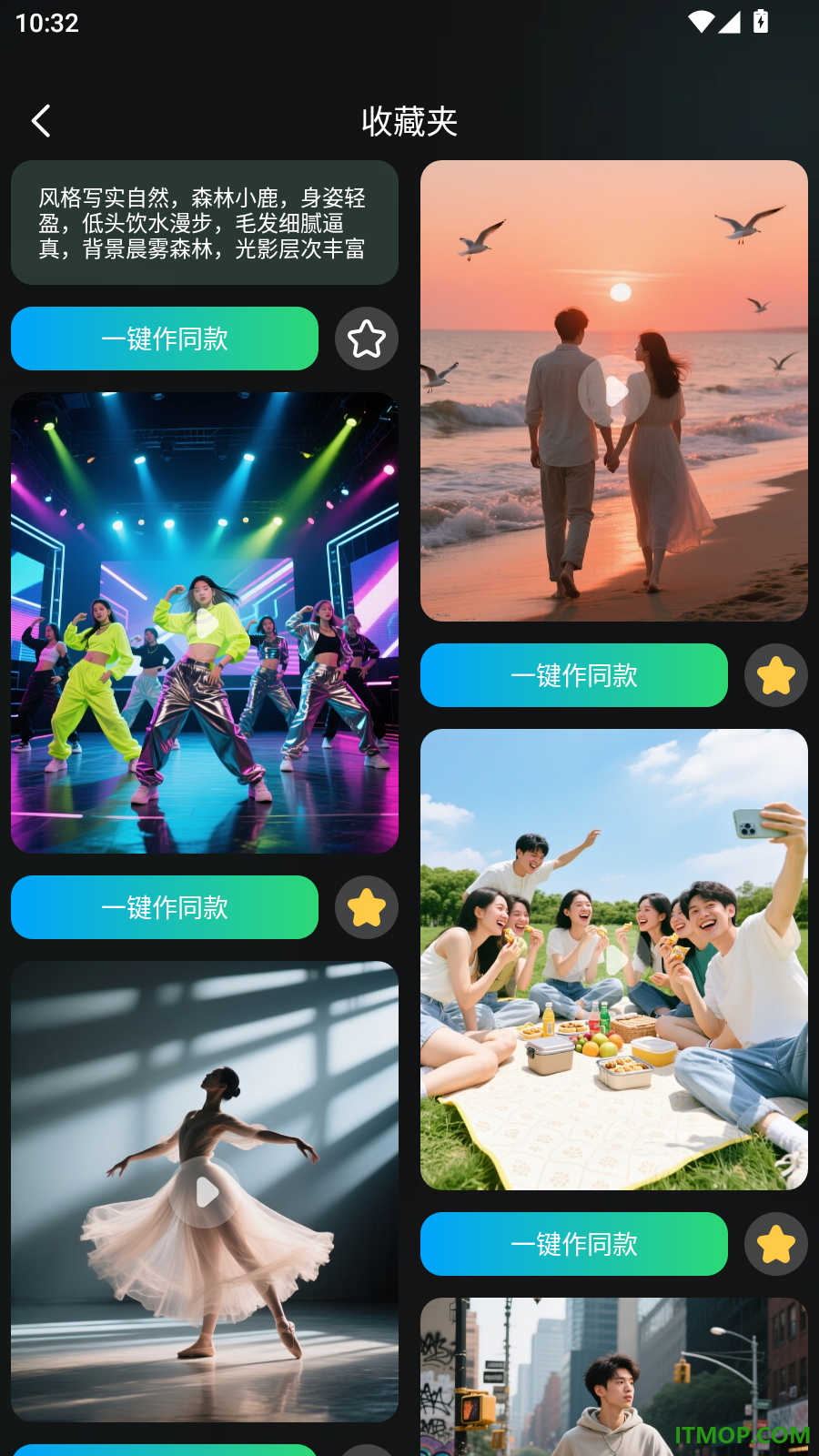The width and height of the screenshot is (819, 1456).
Task: Open the city street hoodie guy video
Action: [x=614, y=1377]
